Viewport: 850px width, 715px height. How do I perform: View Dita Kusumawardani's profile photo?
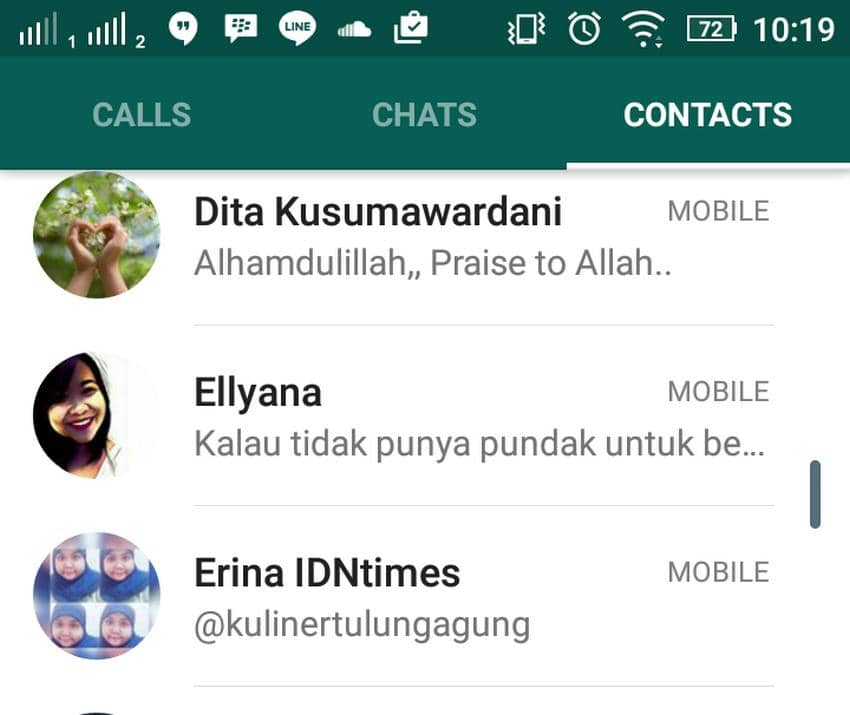tap(96, 236)
